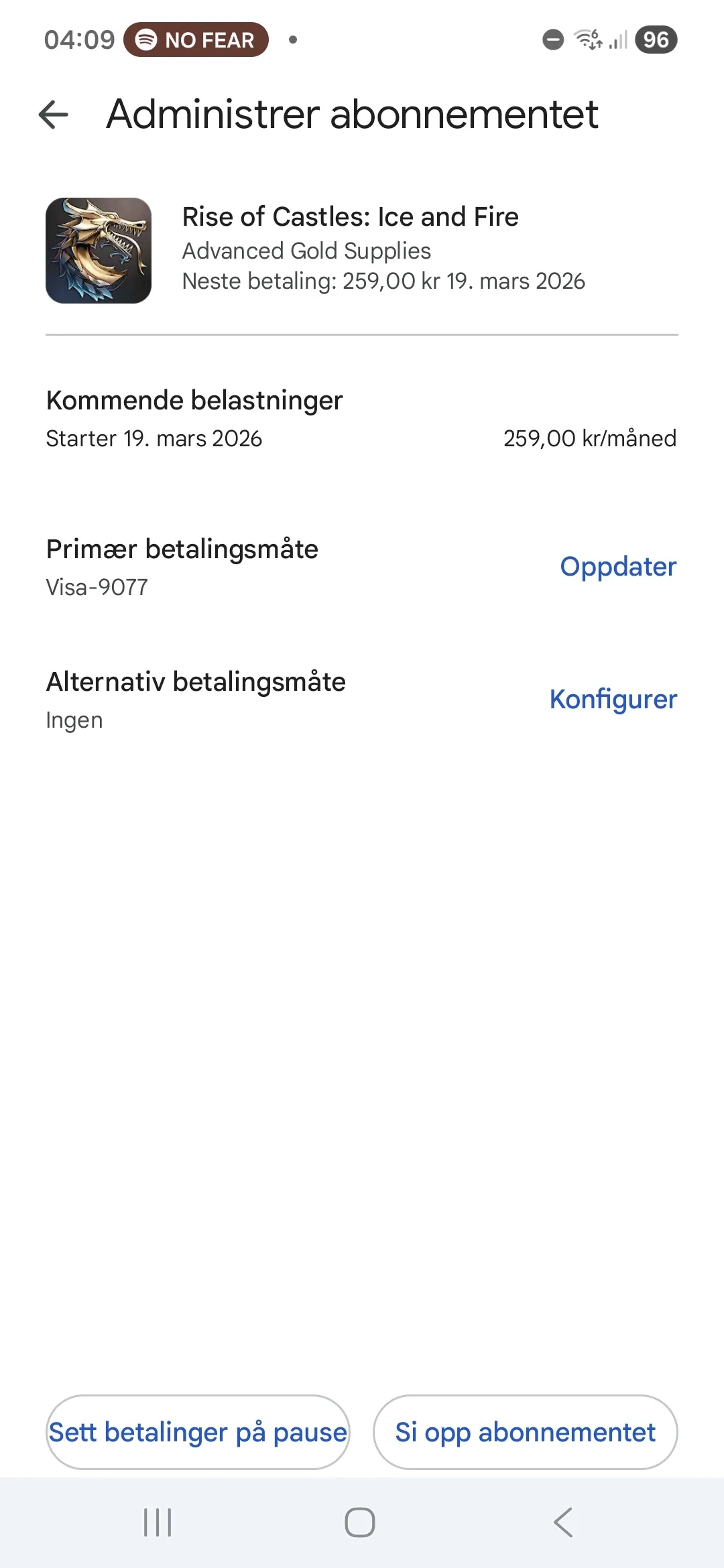Tap Oppdater for primary payment method
The image size is (724, 1568).
click(x=618, y=567)
